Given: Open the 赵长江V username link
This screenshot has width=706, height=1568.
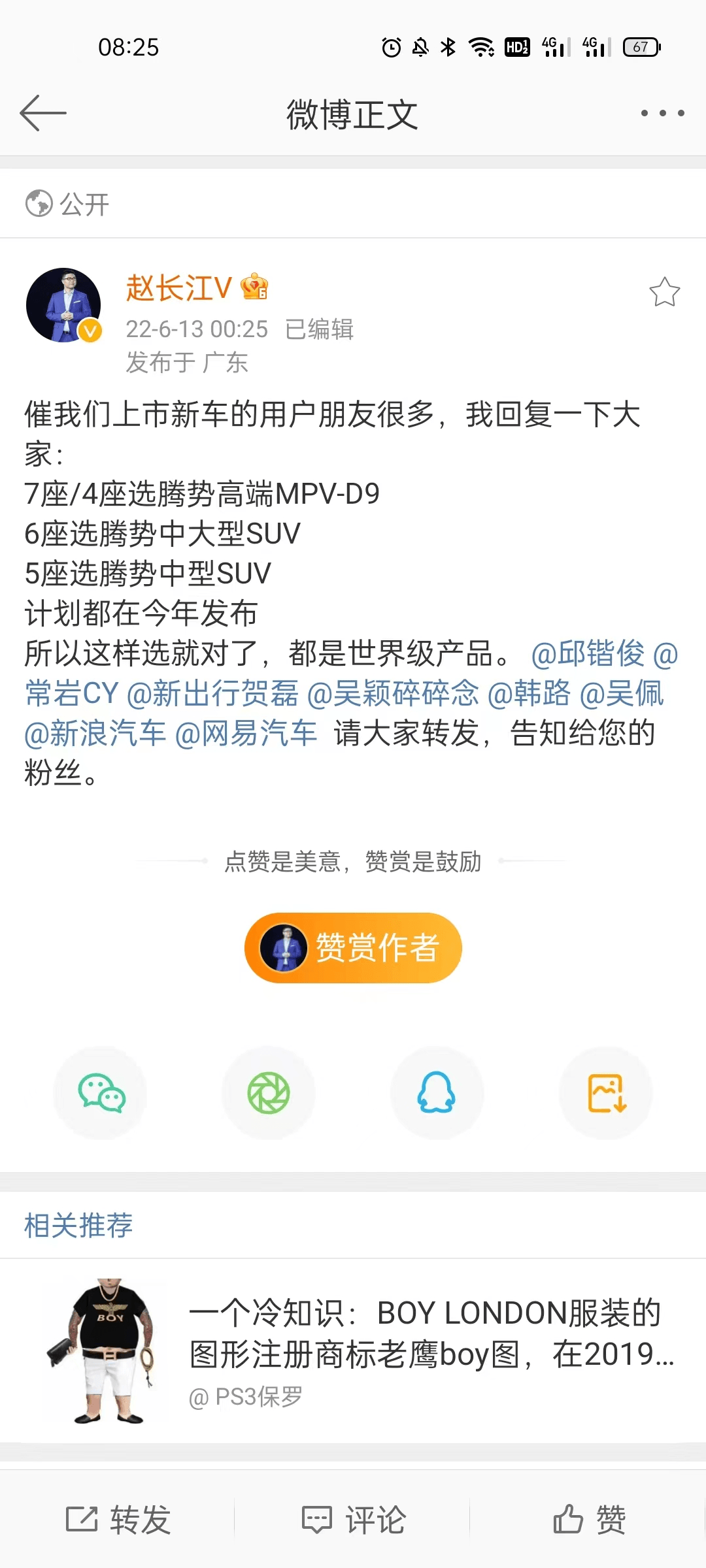Looking at the screenshot, I should click(x=178, y=288).
